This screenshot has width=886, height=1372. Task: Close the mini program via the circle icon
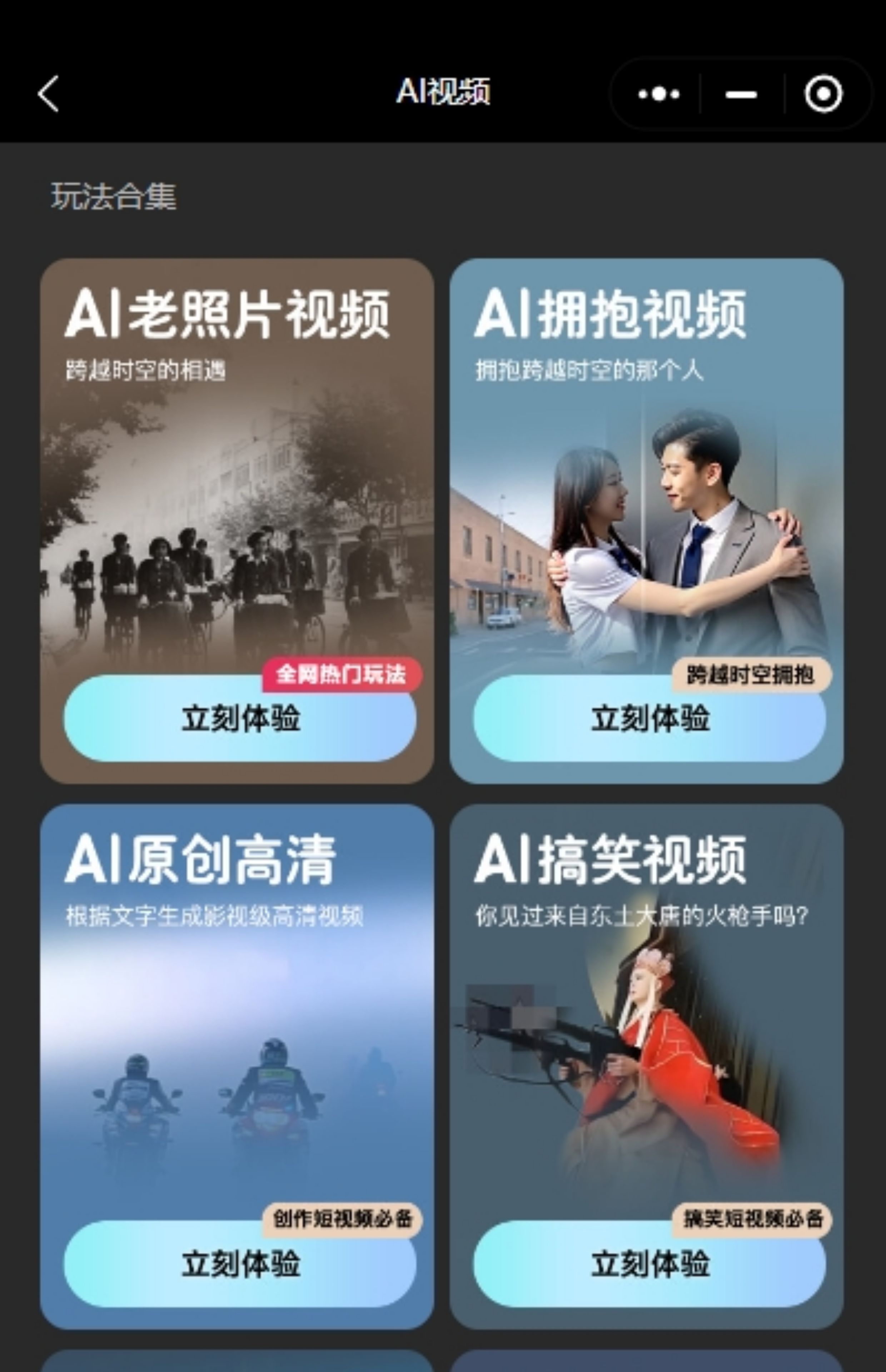823,94
